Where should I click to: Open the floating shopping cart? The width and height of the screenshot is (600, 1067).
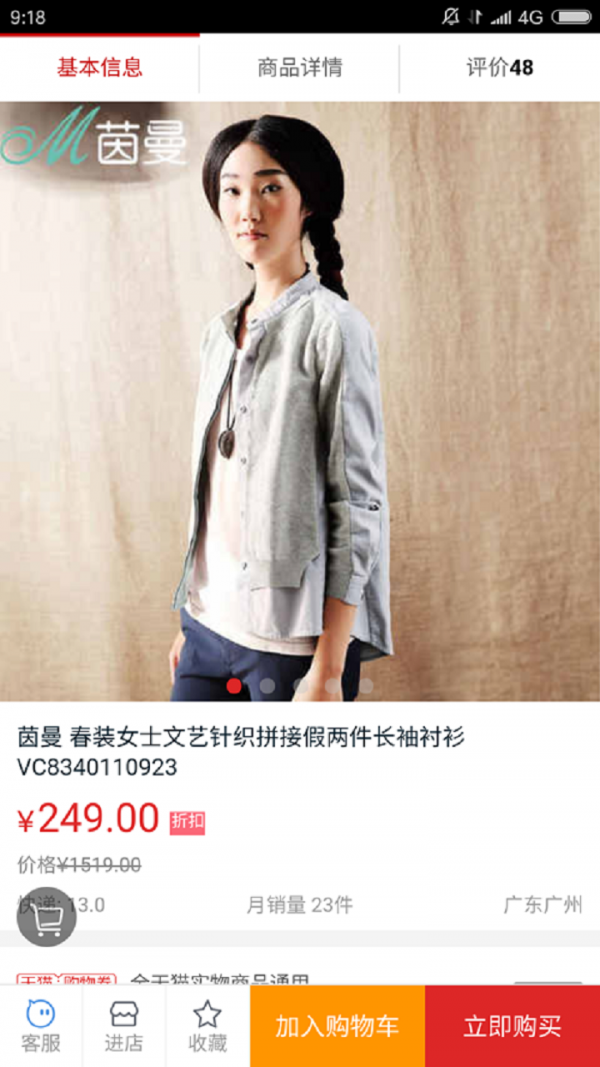46,916
